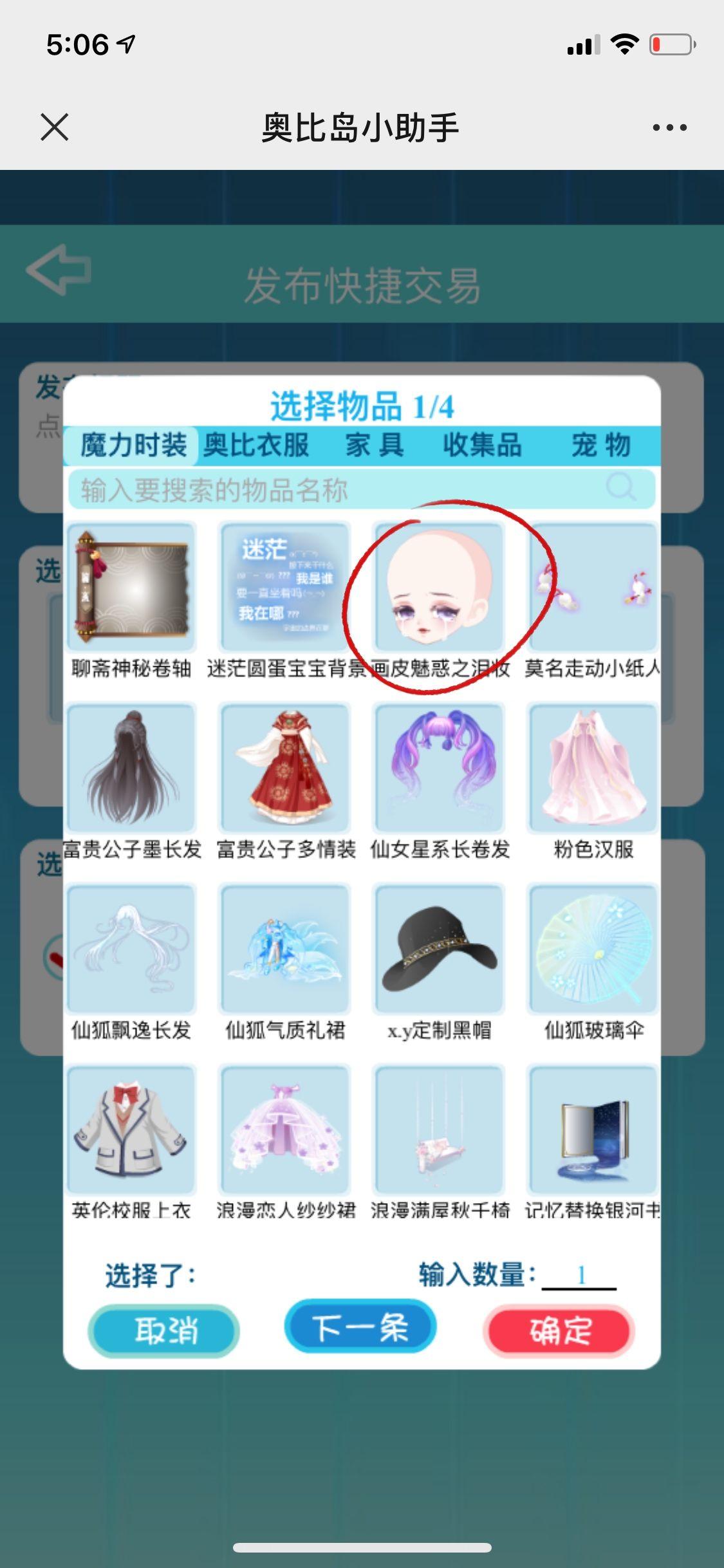Go to 下一条
The height and width of the screenshot is (1568, 724).
[x=360, y=1326]
